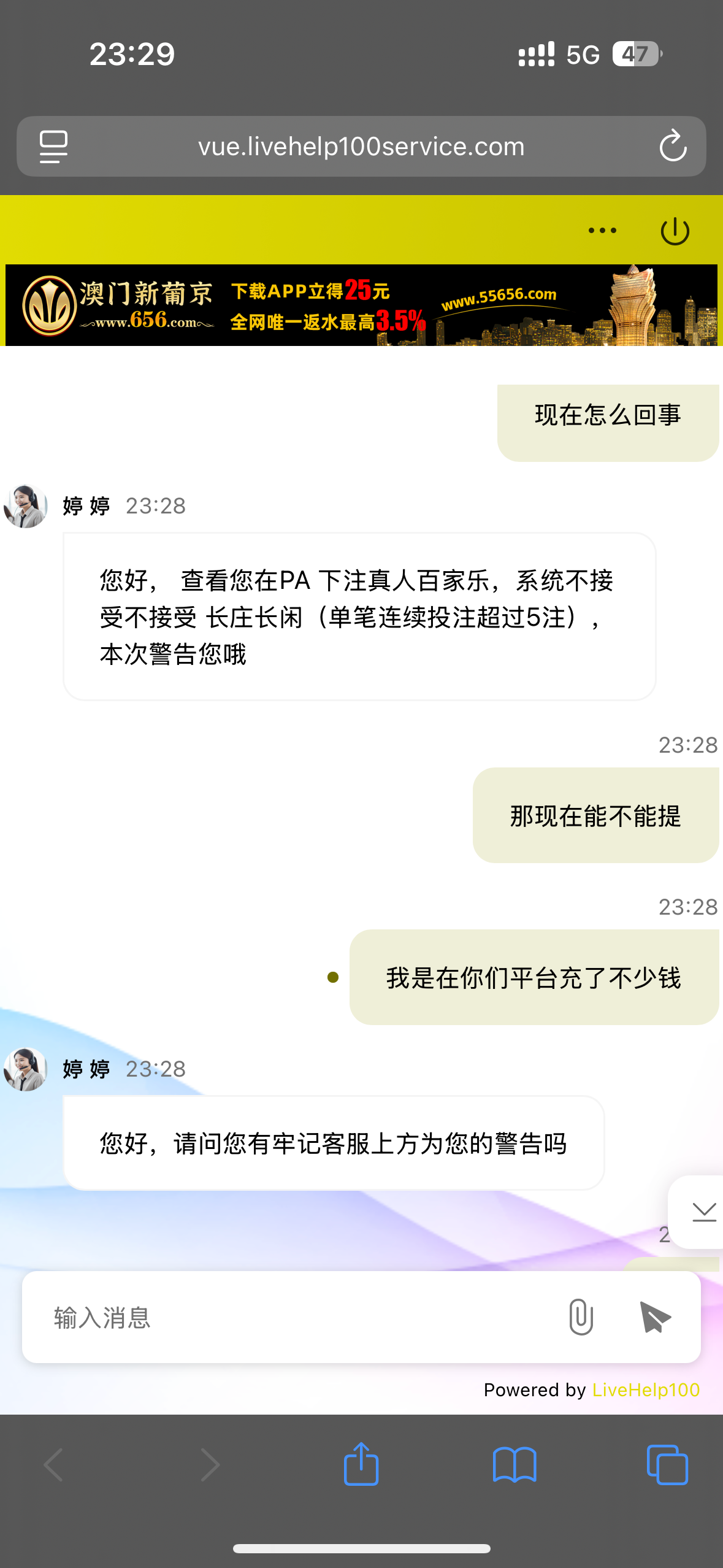Viewport: 723px width, 1568px height.
Task: Open the page format menu in address bar
Action: 53,147
